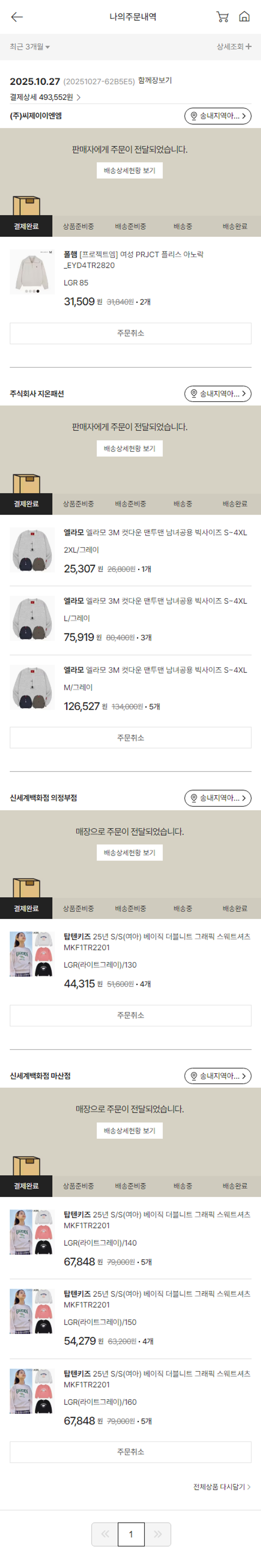
Task: View 배송상세현황 for 신세계백화점 의정부점
Action: pyautogui.click(x=129, y=853)
